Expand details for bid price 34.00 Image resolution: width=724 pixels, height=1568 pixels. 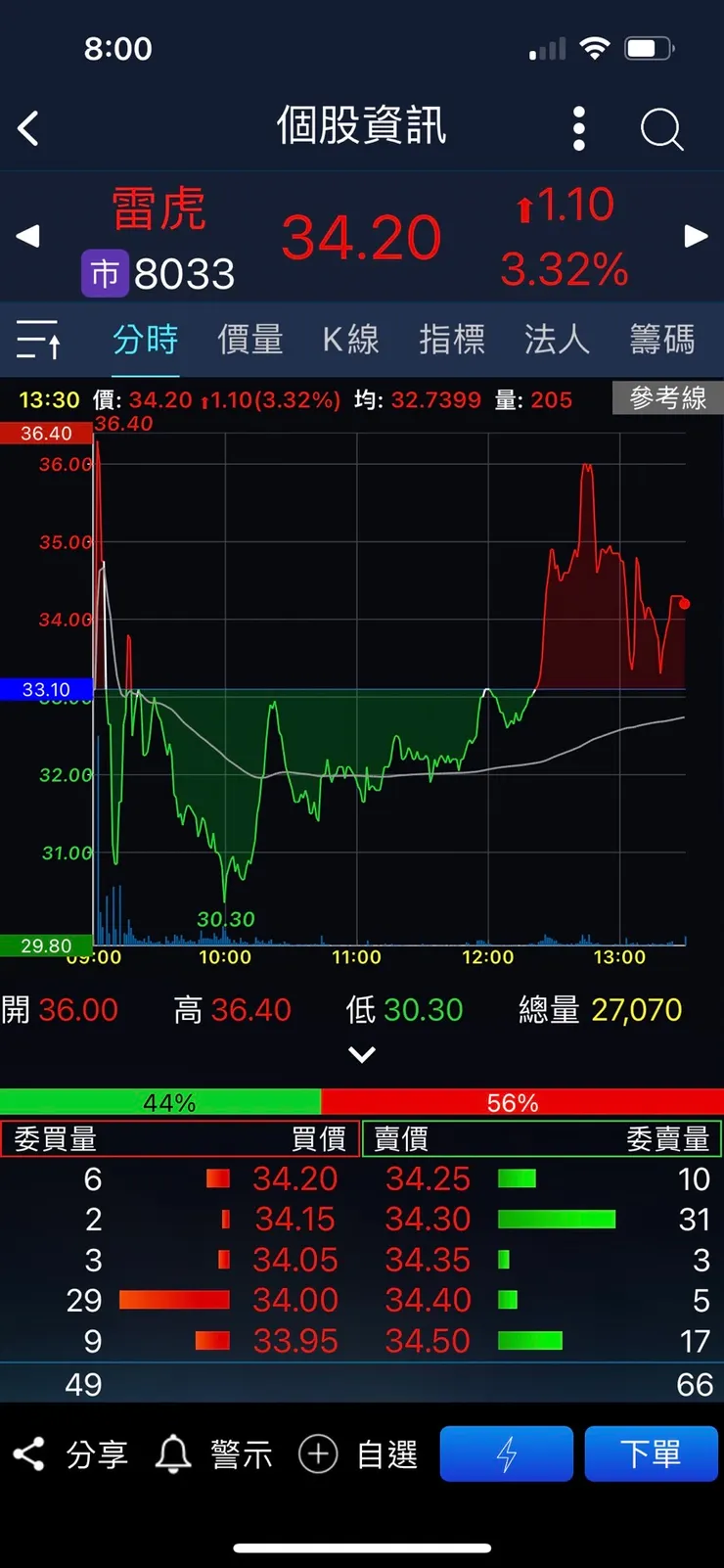(294, 1300)
